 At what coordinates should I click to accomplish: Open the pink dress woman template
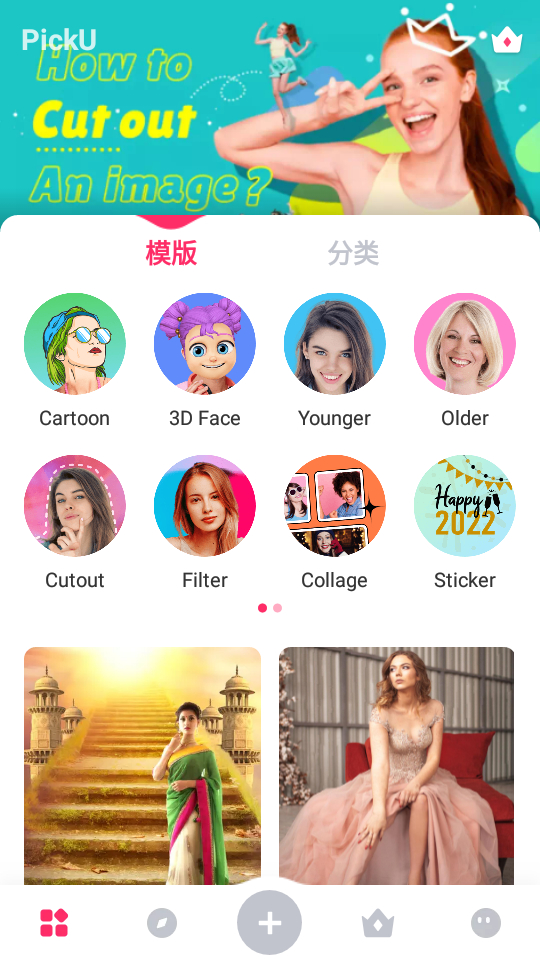click(x=397, y=766)
